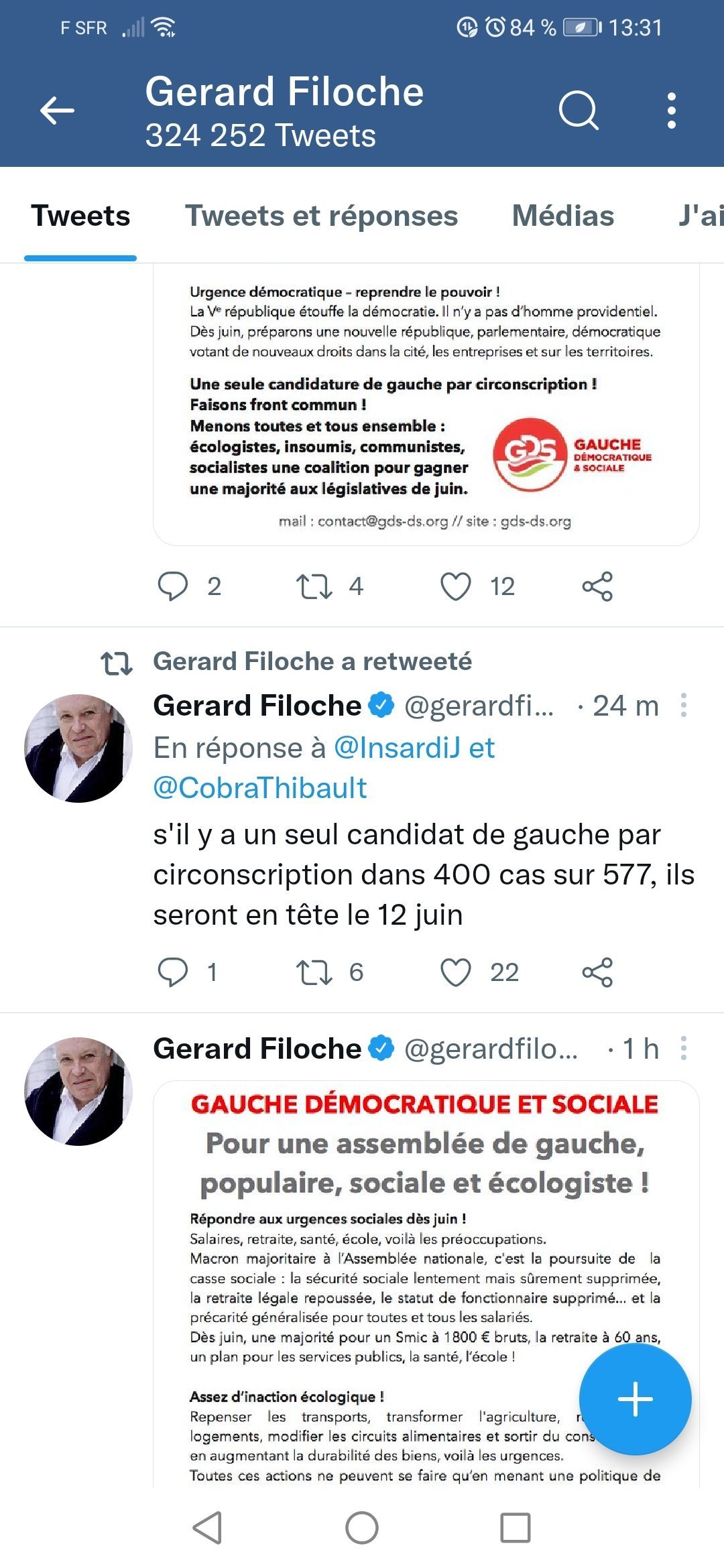Switch to the Médias tab
The width and height of the screenshot is (724, 1568).
[x=562, y=216]
